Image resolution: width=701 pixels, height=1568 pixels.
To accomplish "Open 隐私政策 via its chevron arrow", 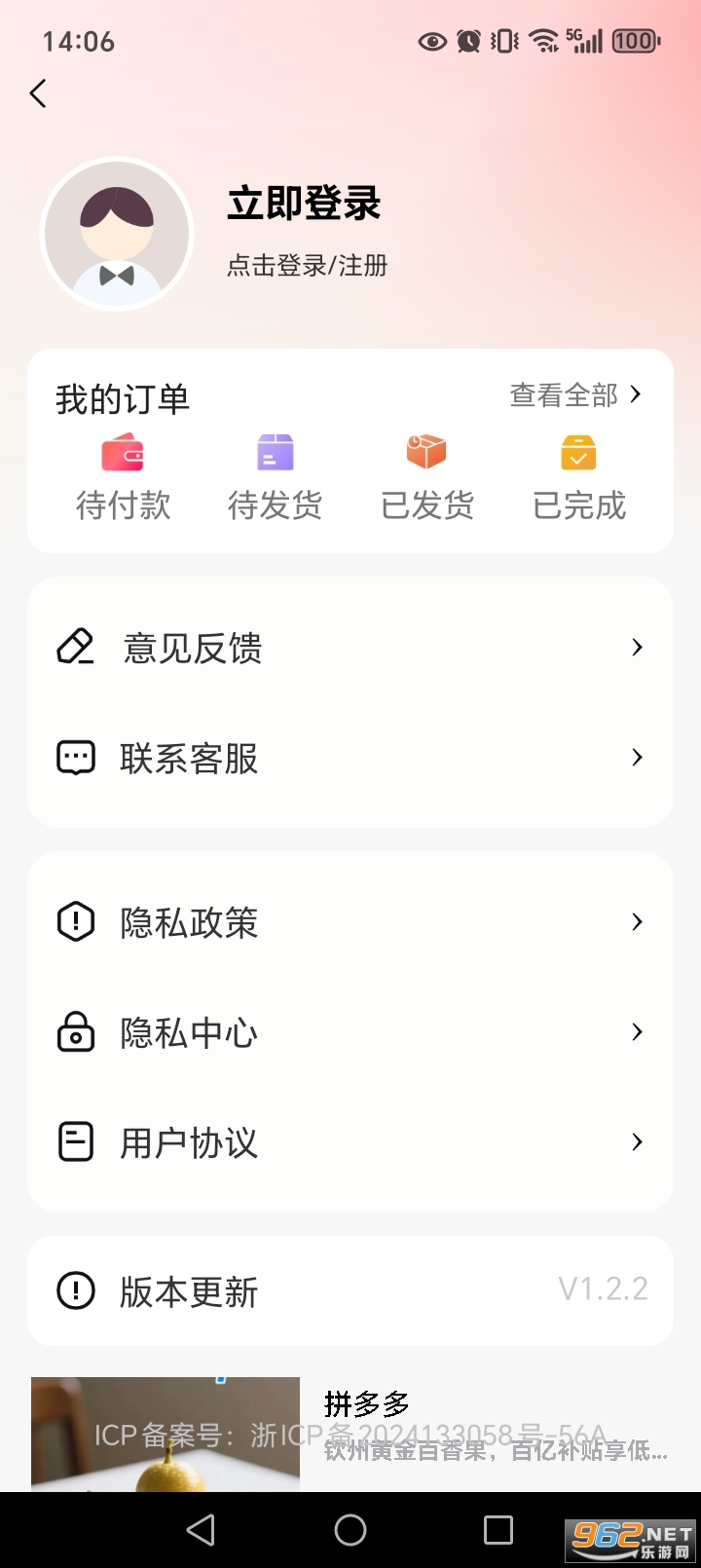I will 638,921.
